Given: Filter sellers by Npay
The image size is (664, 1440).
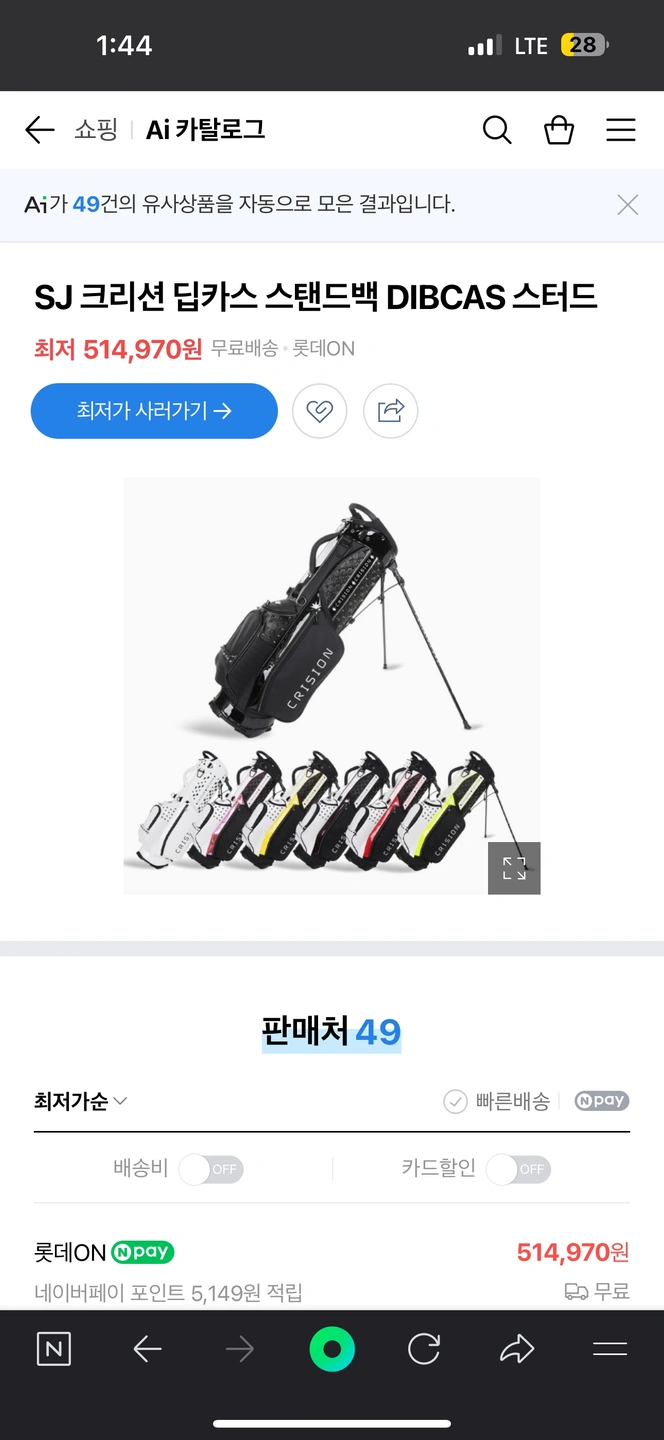Looking at the screenshot, I should (601, 1101).
